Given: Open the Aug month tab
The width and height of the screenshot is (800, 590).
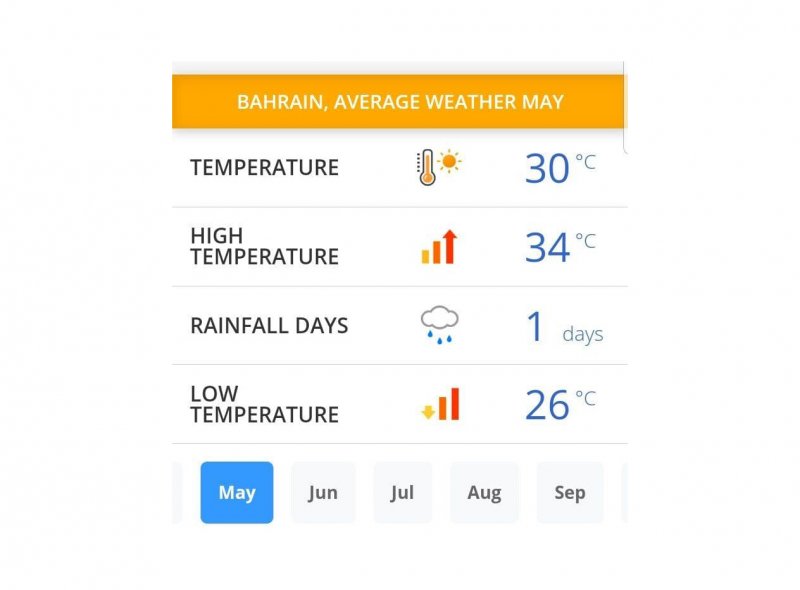Looking at the screenshot, I should [x=484, y=492].
